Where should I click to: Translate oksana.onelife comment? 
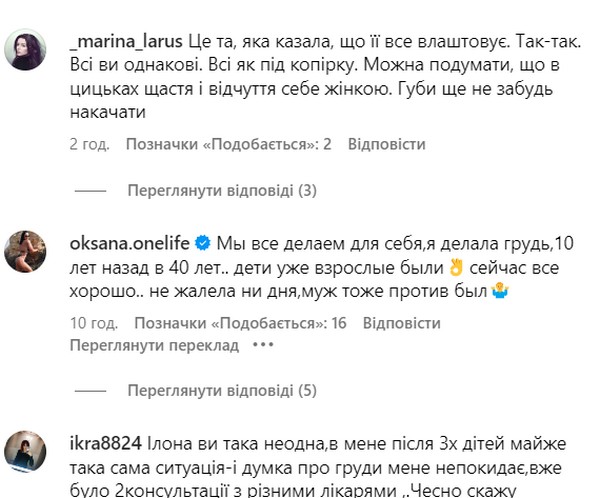point(154,345)
